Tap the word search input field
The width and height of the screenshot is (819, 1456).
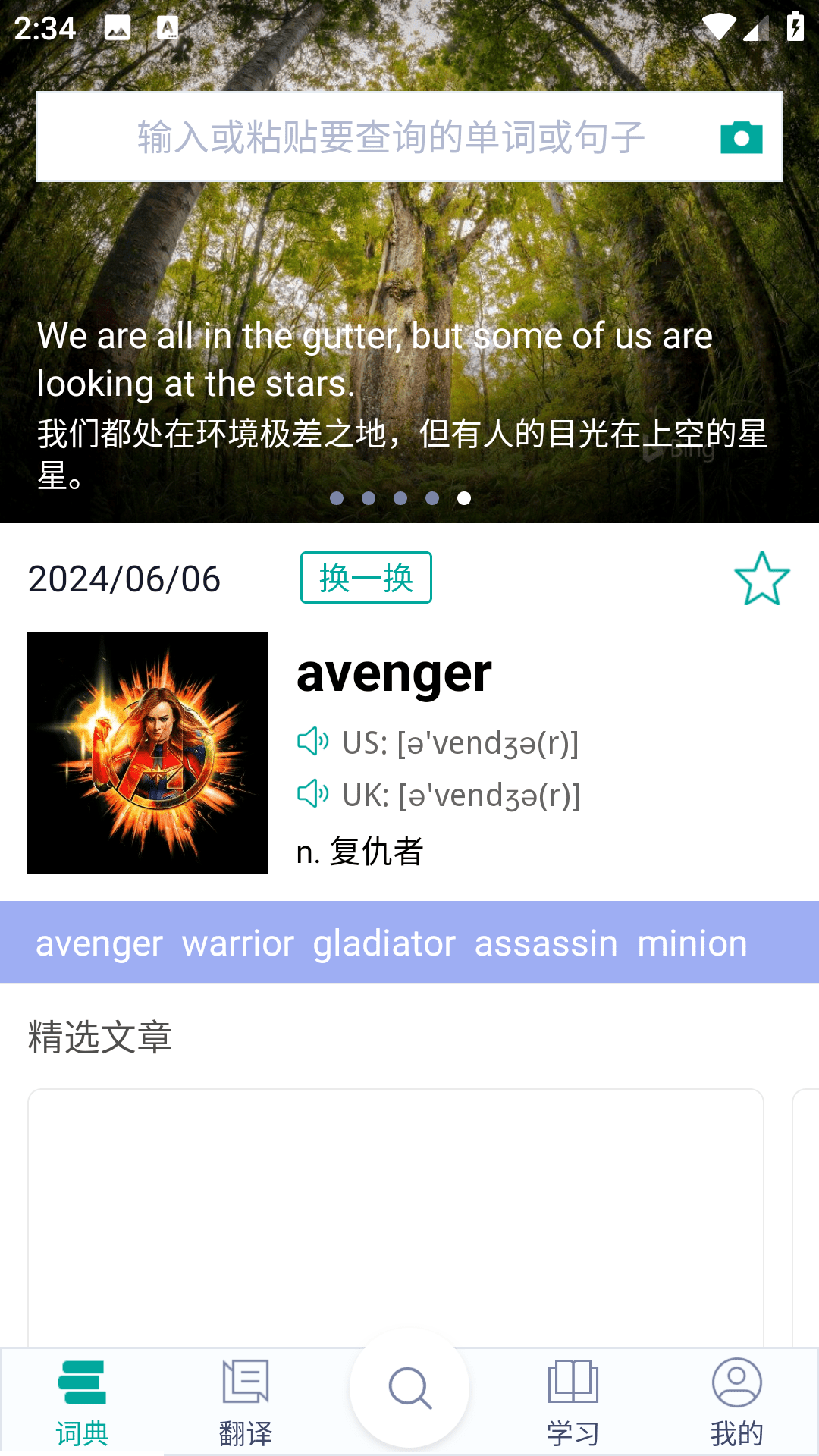(x=379, y=137)
